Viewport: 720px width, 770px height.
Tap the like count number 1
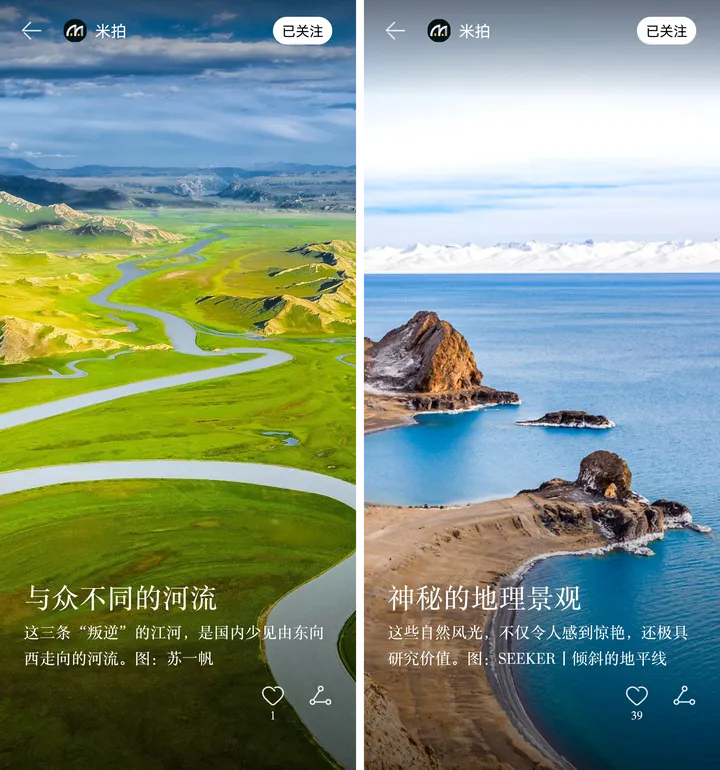point(273,715)
